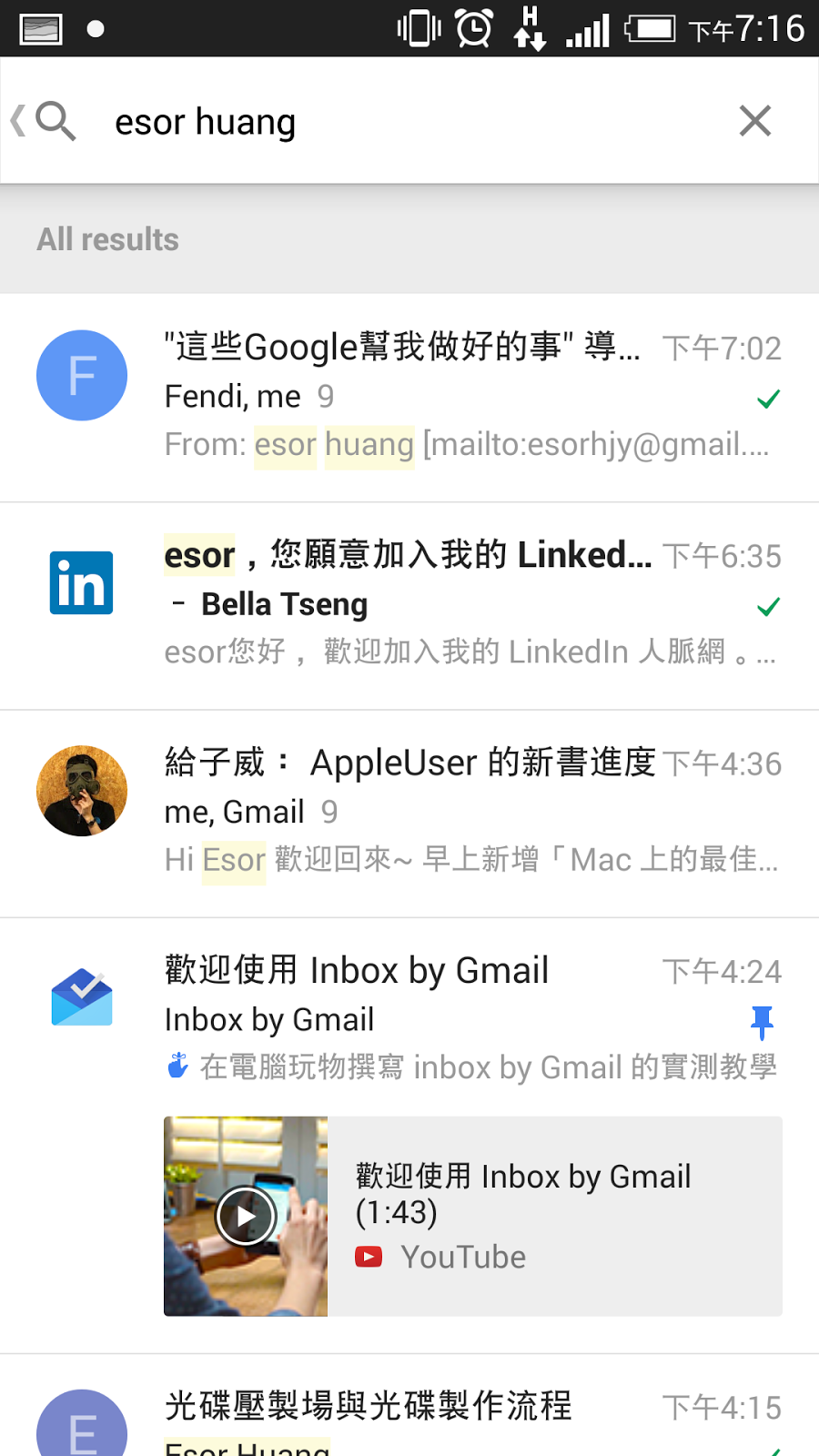Tap the signal strength bars icon
Screen dimensions: 819x1456
coord(588,28)
